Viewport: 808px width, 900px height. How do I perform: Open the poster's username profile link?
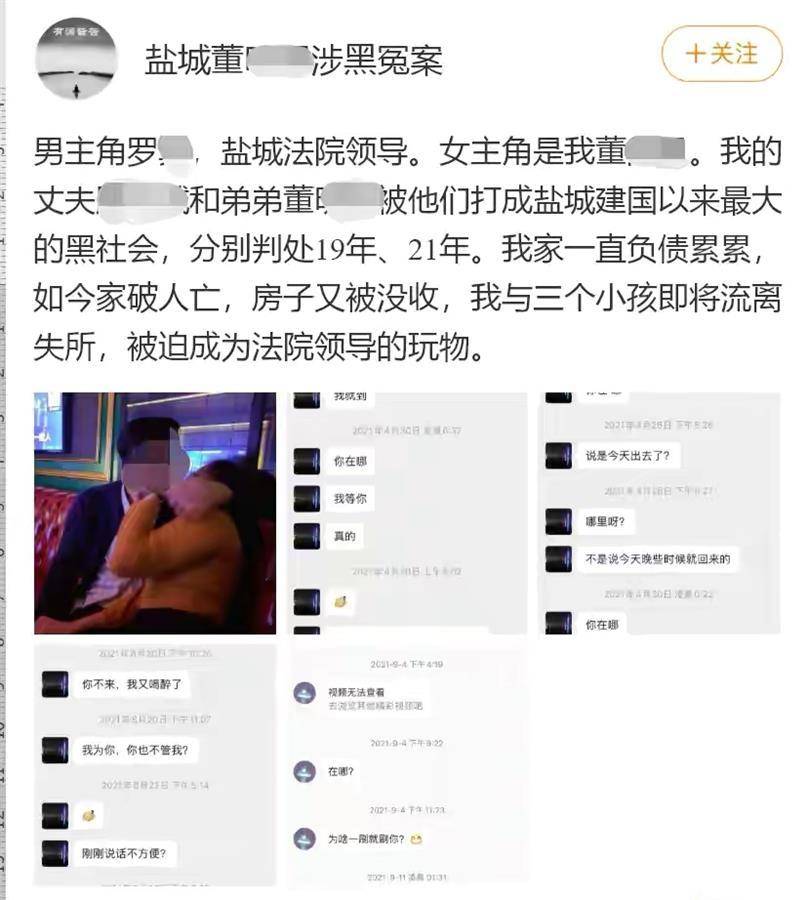pos(293,60)
